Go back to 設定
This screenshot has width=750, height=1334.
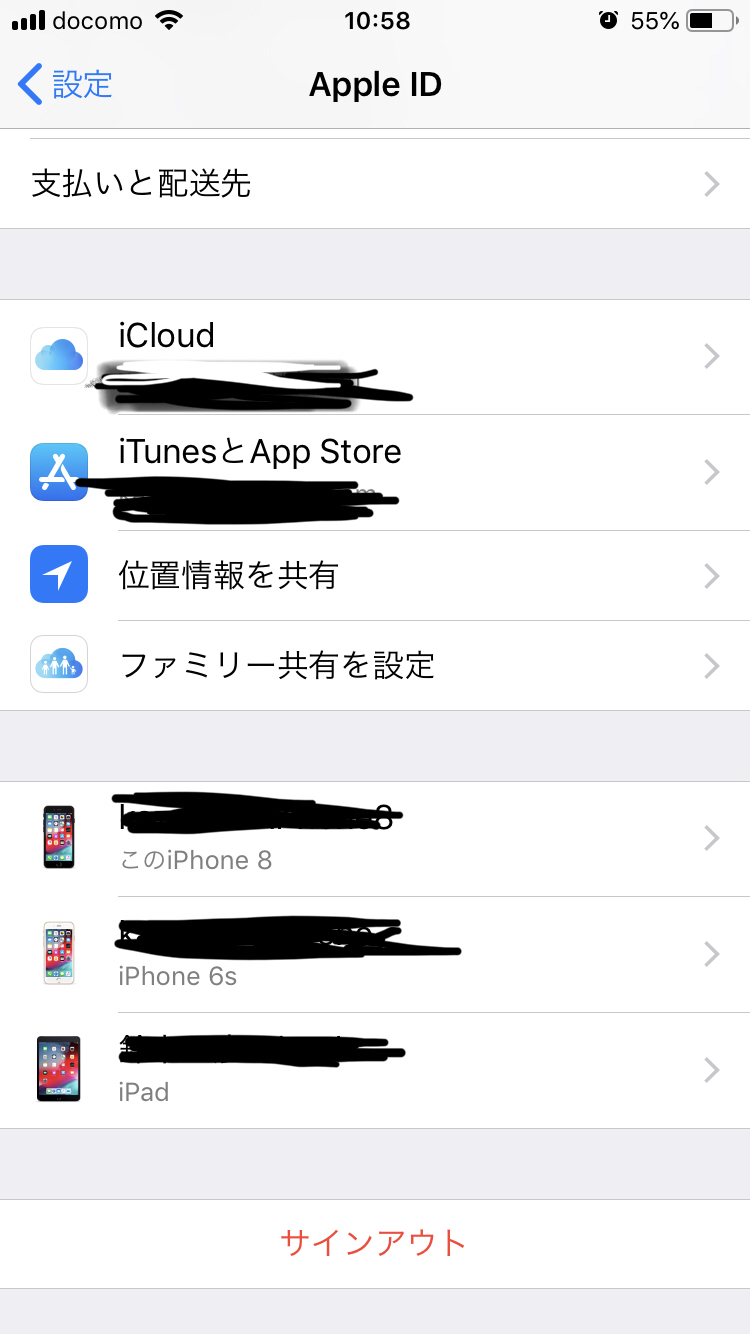point(66,84)
